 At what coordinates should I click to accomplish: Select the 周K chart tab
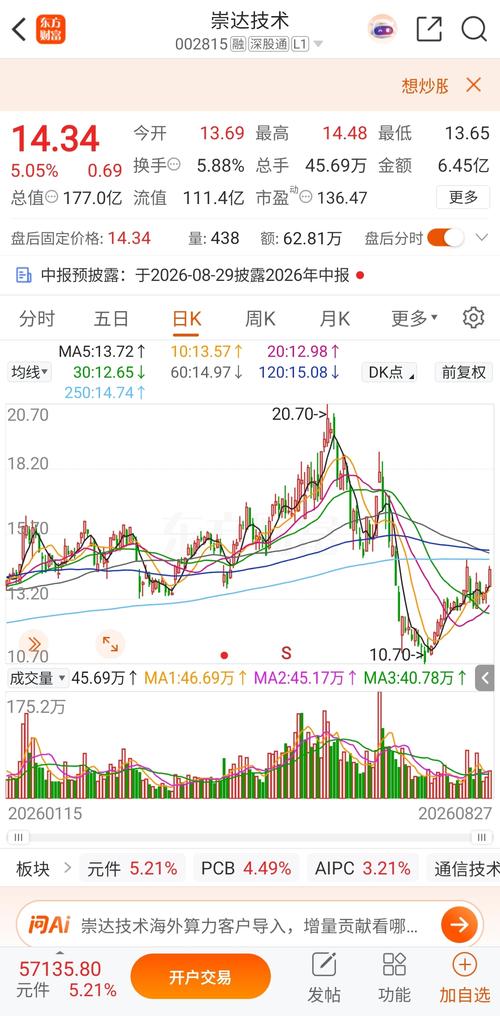260,318
